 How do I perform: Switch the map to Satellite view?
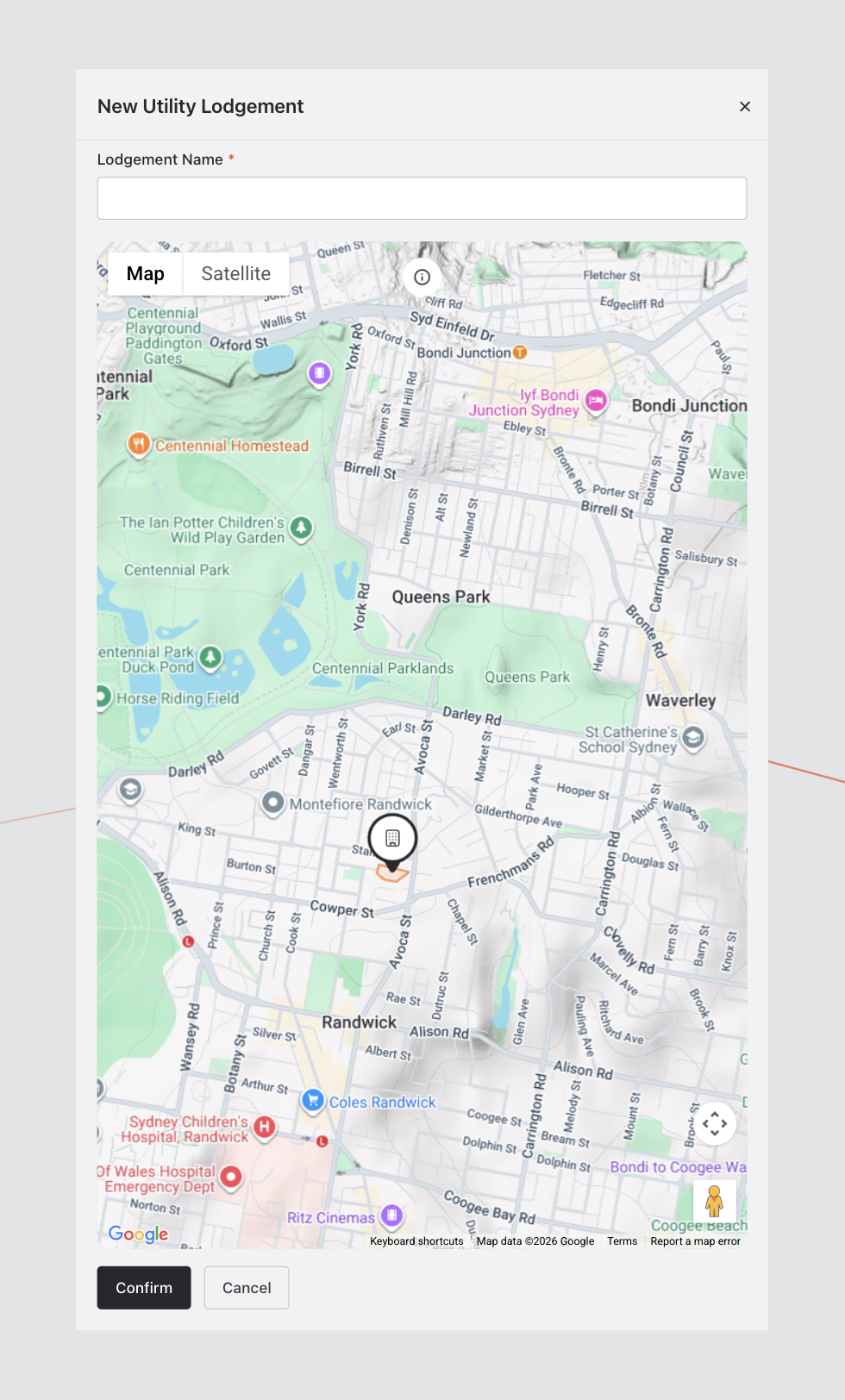[x=235, y=274]
